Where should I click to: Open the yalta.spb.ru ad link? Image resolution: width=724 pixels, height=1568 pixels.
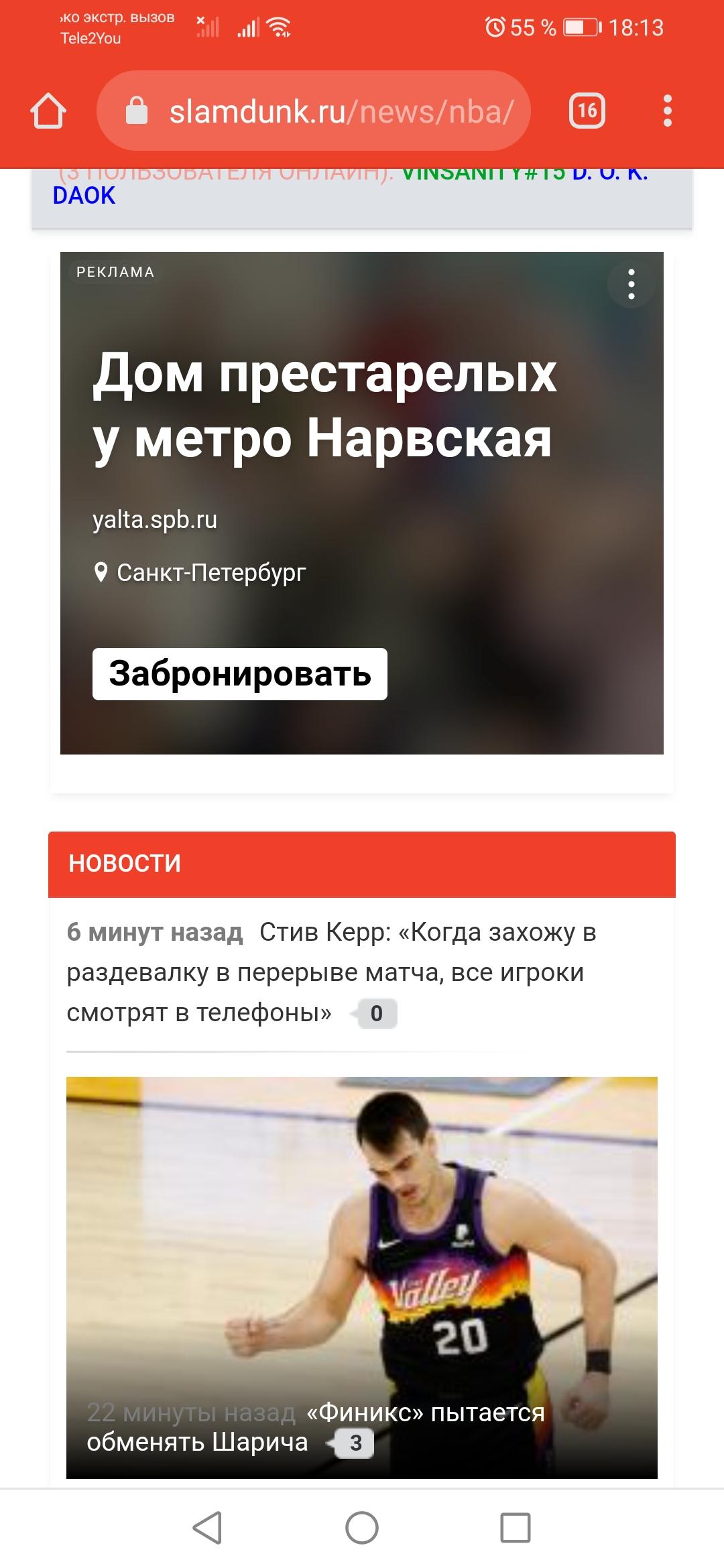(x=155, y=519)
